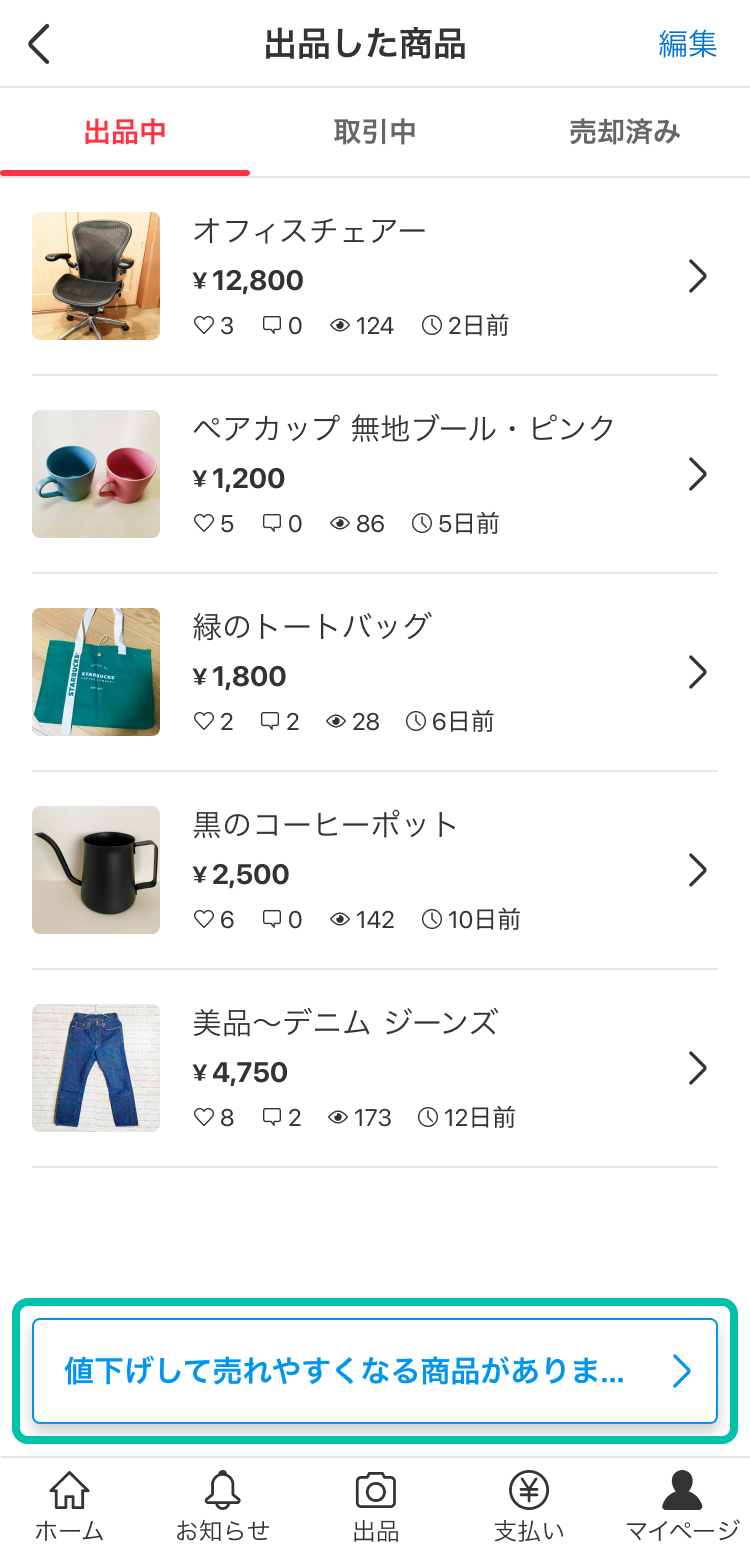This screenshot has width=750, height=1554.
Task: Select the 出品中 tab
Action: click(124, 131)
